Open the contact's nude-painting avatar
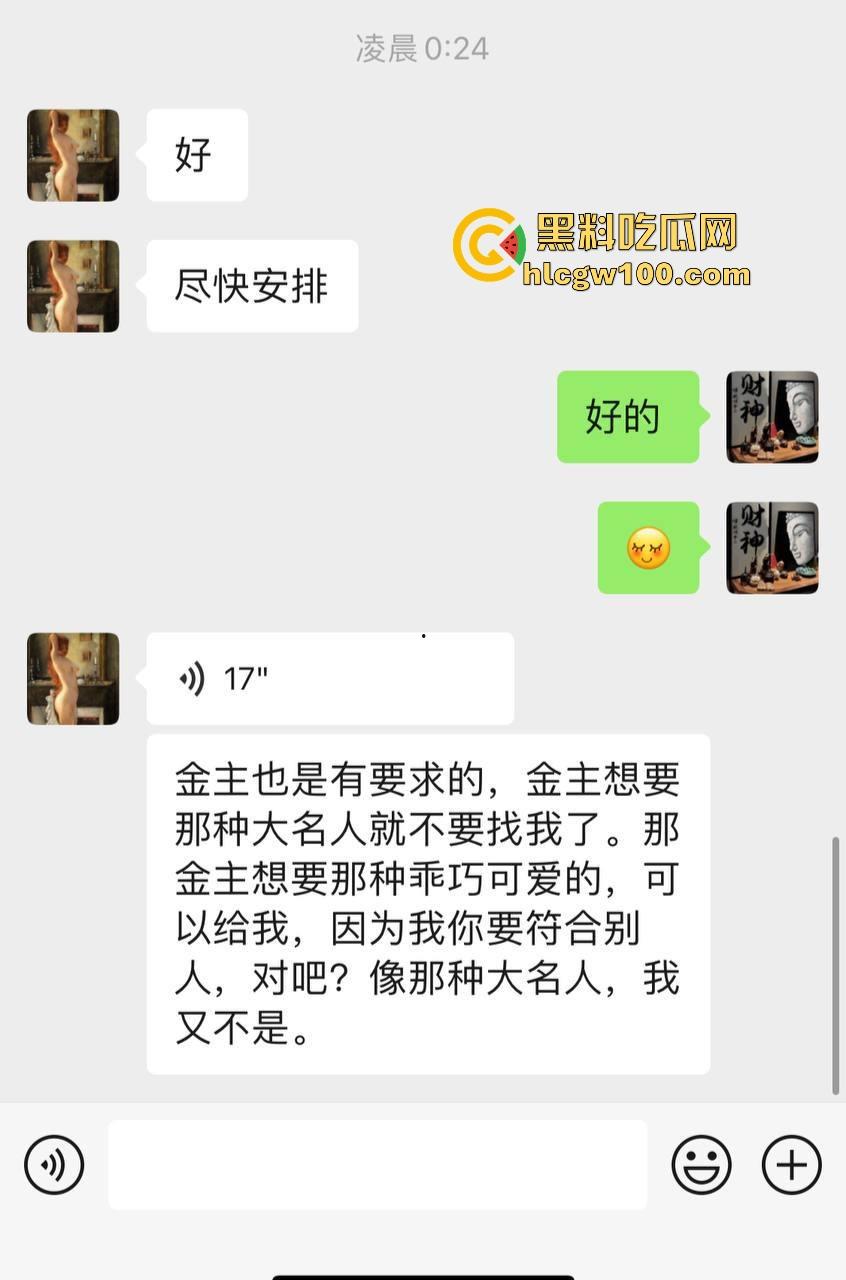 click(72, 155)
